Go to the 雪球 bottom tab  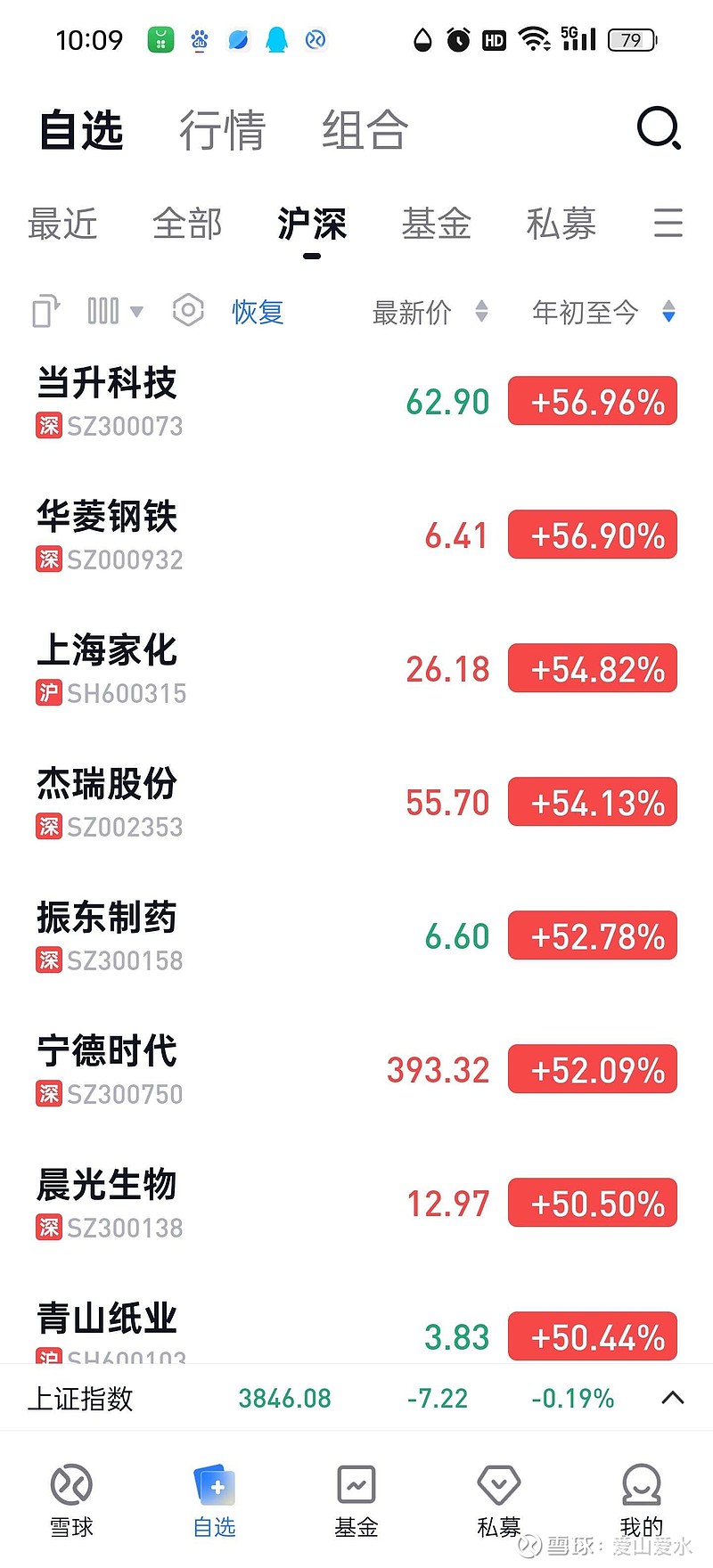point(71,1501)
